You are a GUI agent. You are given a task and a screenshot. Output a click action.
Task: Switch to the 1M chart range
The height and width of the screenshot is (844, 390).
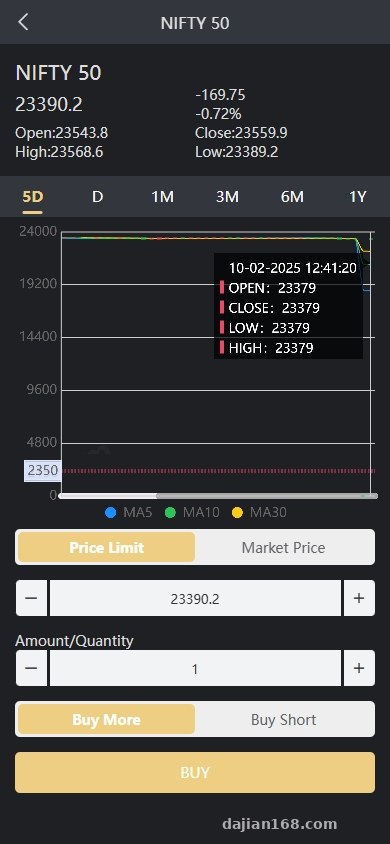[x=162, y=197]
